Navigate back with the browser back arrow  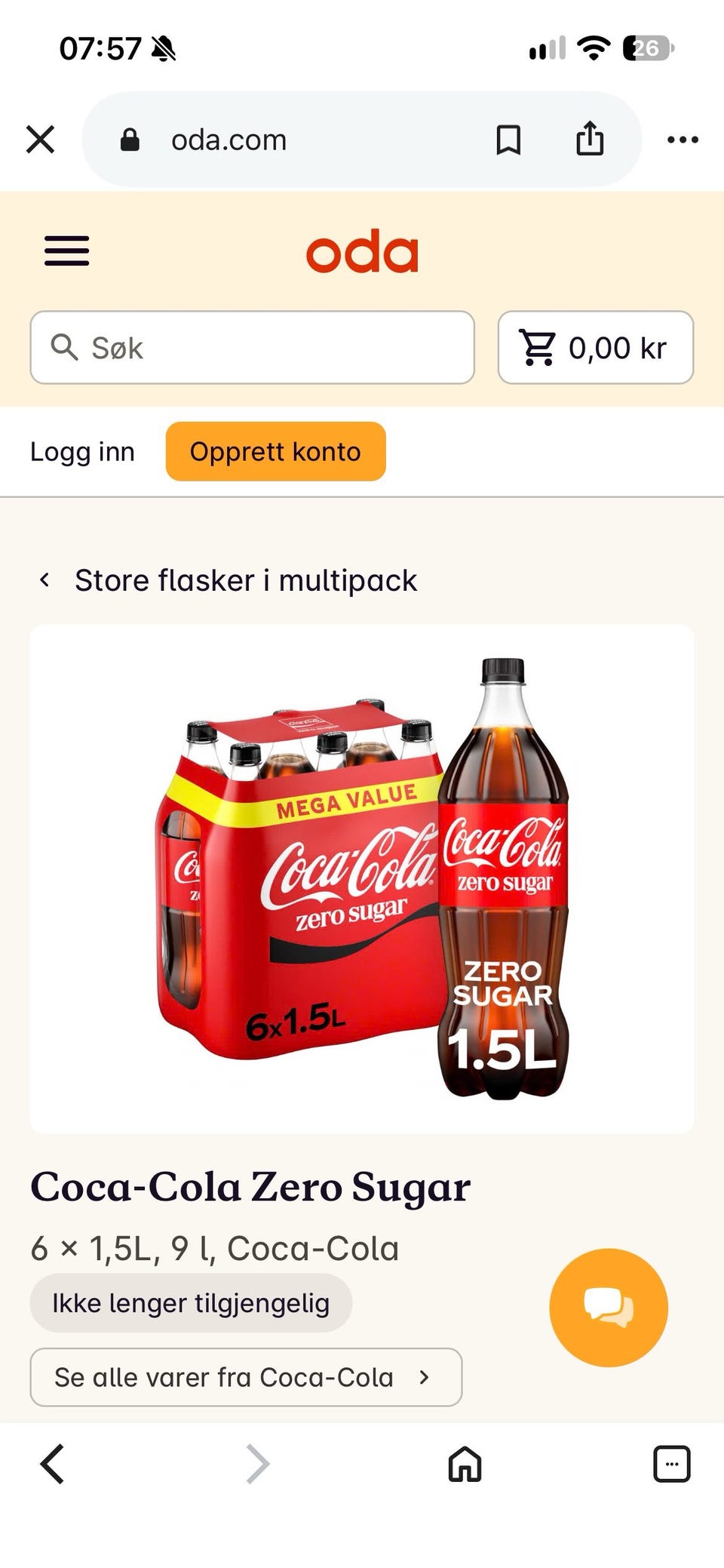pos(52,1464)
